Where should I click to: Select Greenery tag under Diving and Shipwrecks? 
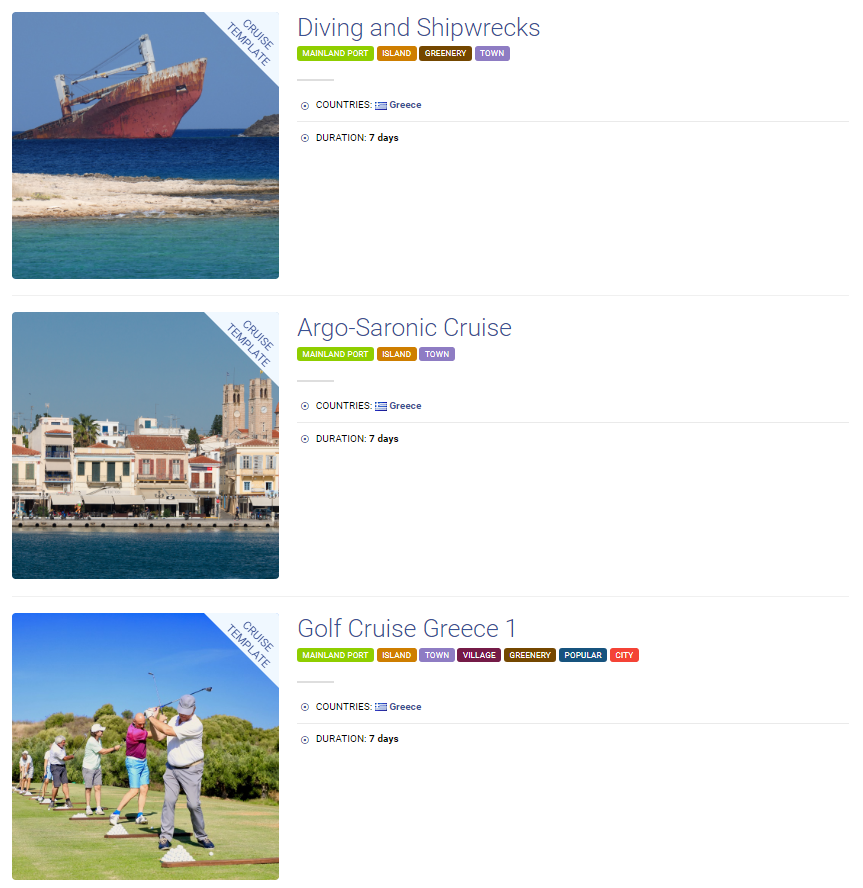[x=445, y=54]
